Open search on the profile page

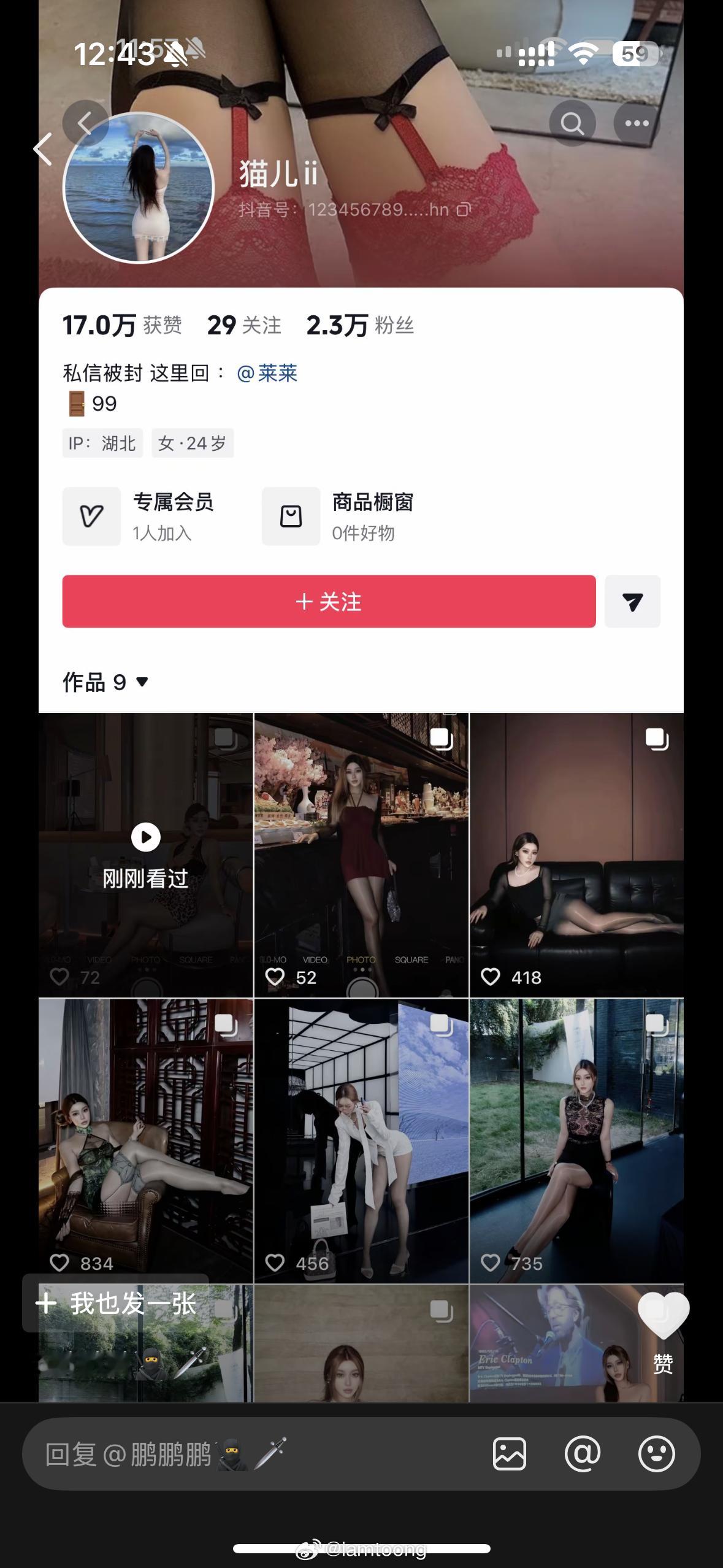573,123
